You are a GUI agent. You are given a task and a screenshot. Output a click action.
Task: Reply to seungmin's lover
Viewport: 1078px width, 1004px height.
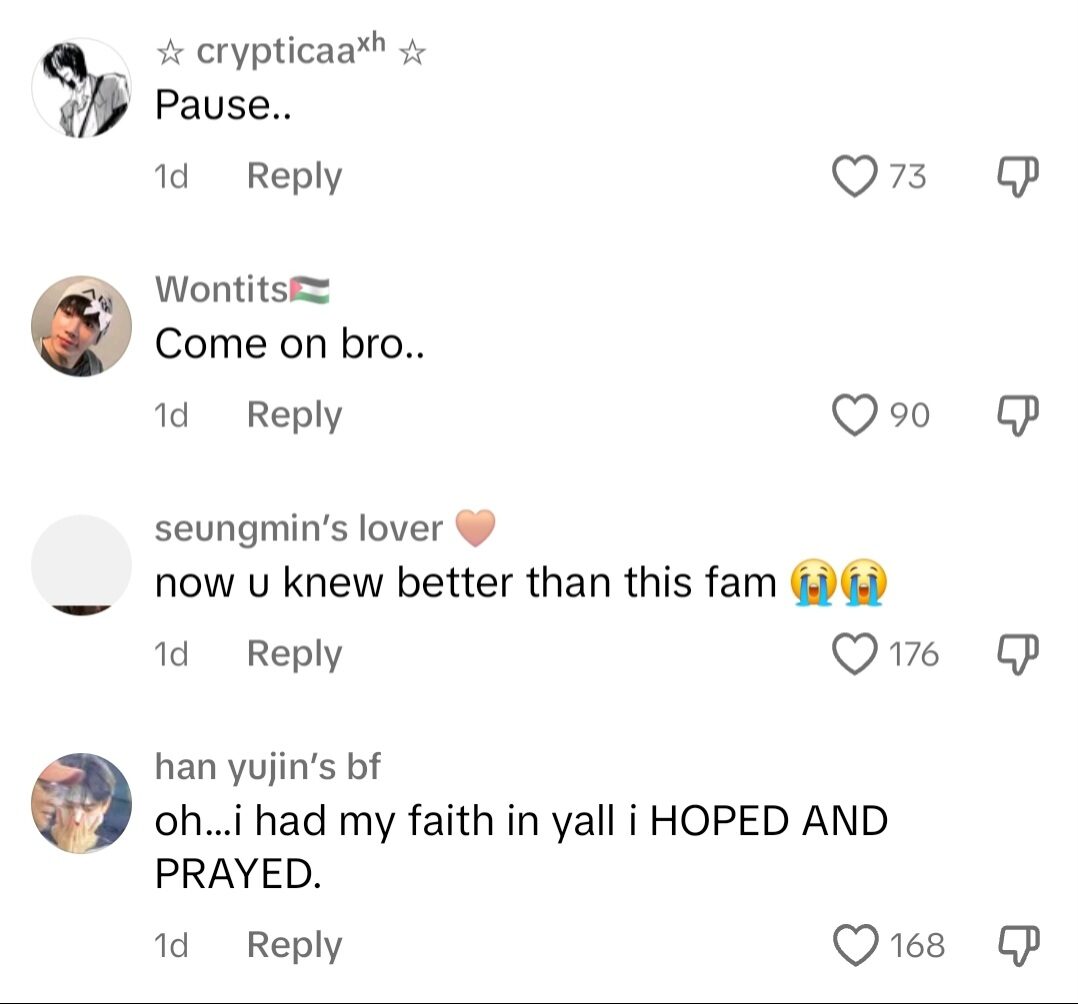[x=294, y=655]
